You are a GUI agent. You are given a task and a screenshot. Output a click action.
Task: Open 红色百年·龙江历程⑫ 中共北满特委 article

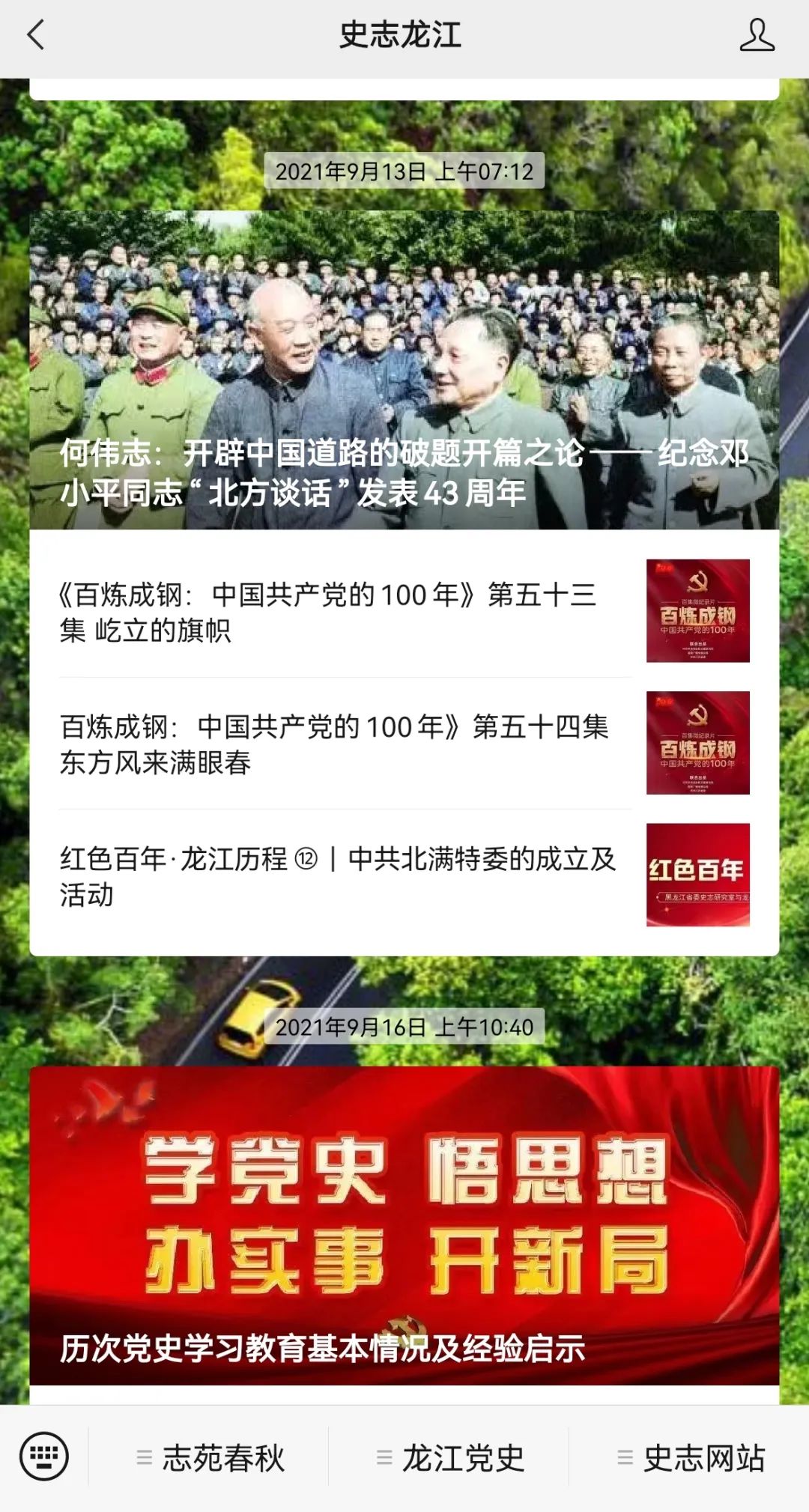pyautogui.click(x=404, y=875)
